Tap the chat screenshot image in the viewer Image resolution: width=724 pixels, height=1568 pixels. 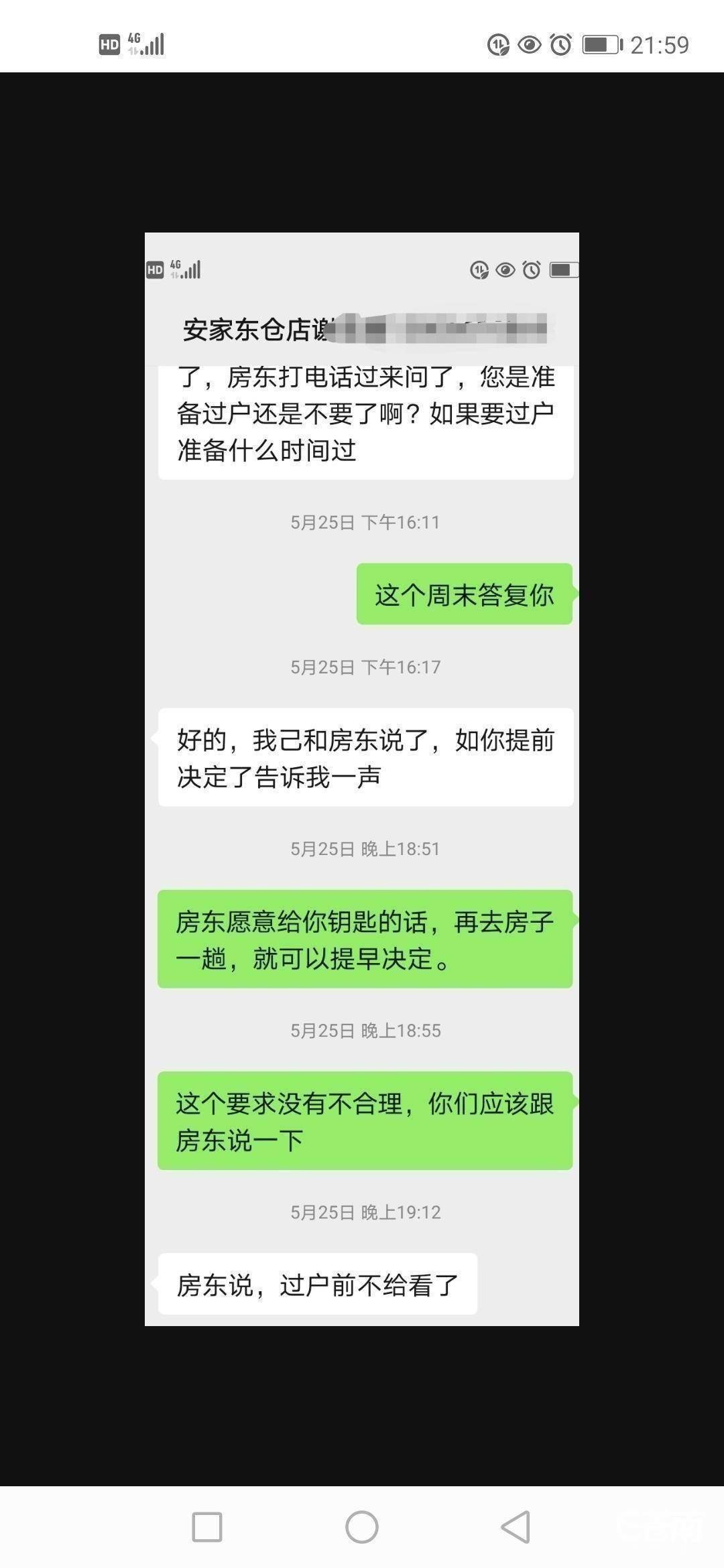pos(362,777)
